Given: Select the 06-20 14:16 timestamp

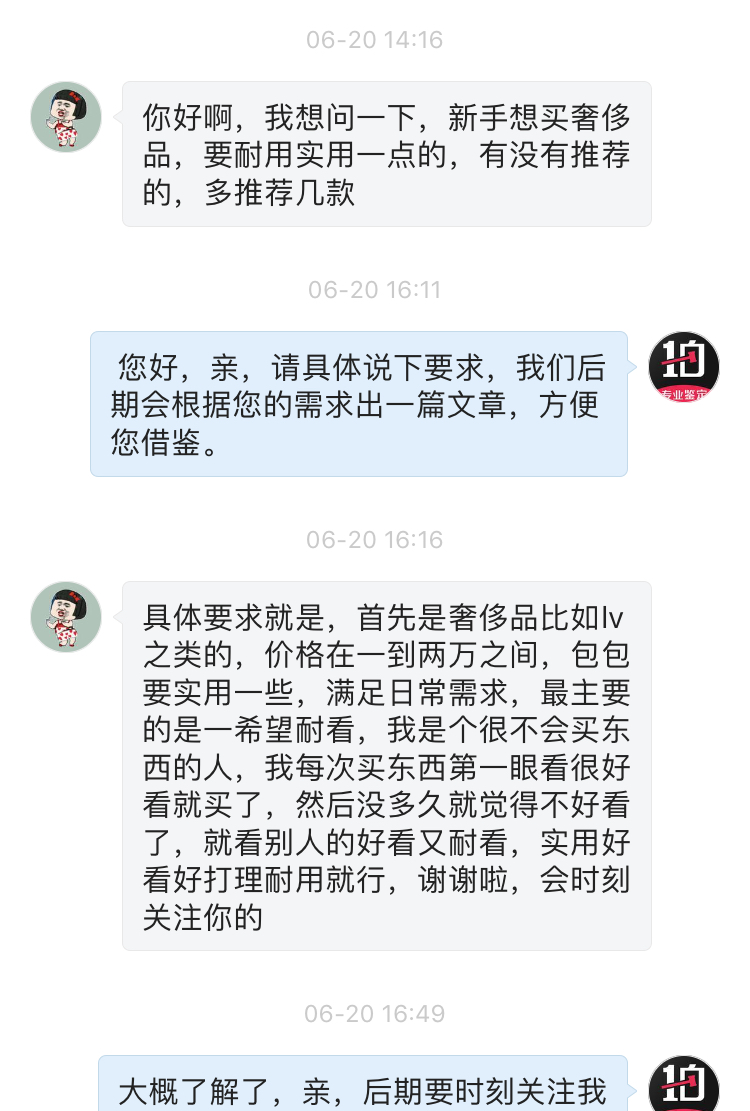Looking at the screenshot, I should pyautogui.click(x=374, y=40).
